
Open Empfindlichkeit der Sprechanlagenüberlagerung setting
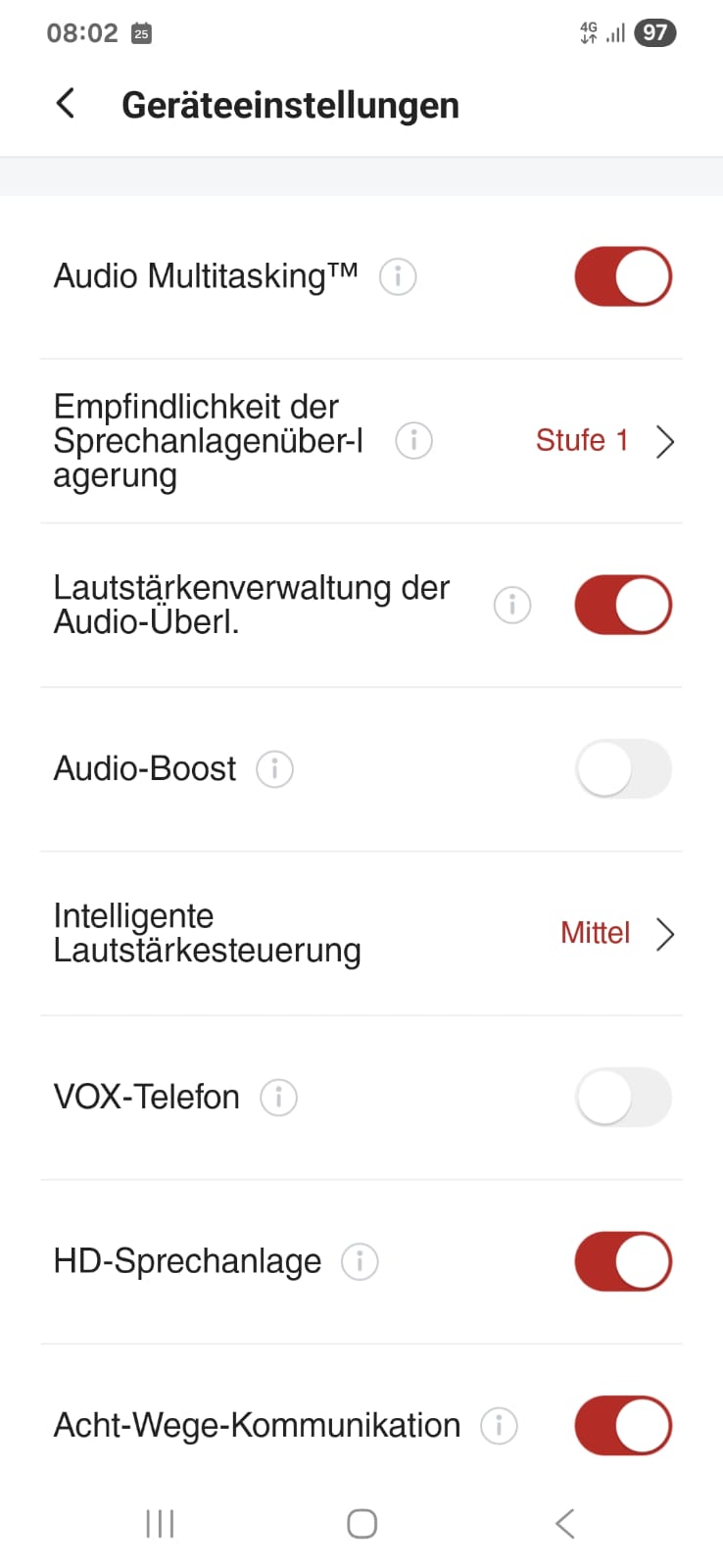(x=604, y=441)
